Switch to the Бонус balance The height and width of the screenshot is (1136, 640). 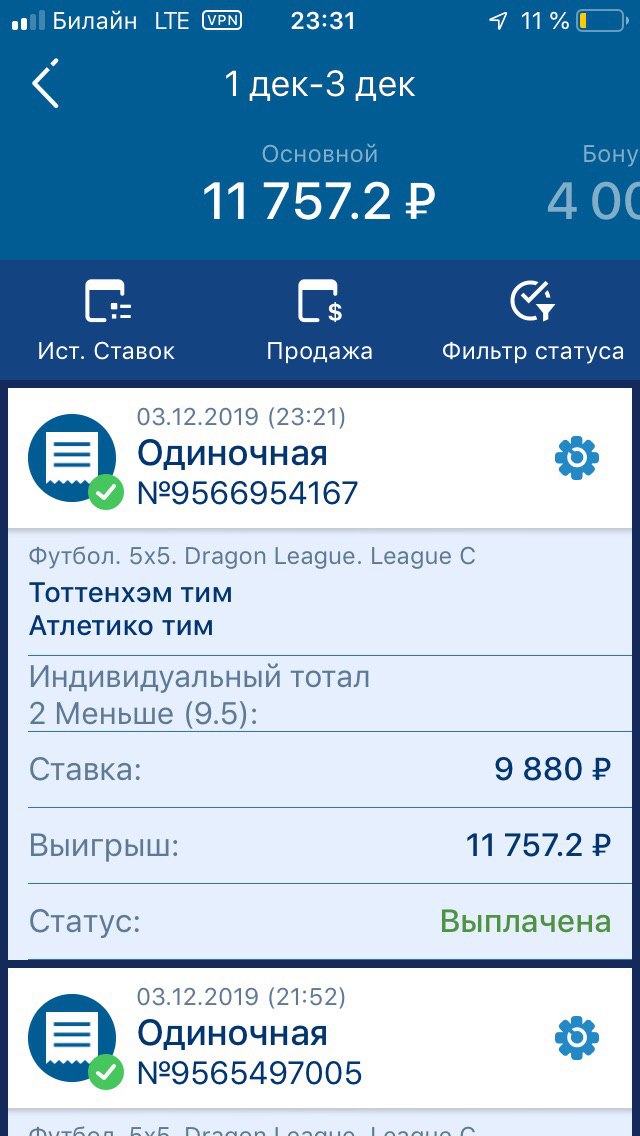pos(594,185)
